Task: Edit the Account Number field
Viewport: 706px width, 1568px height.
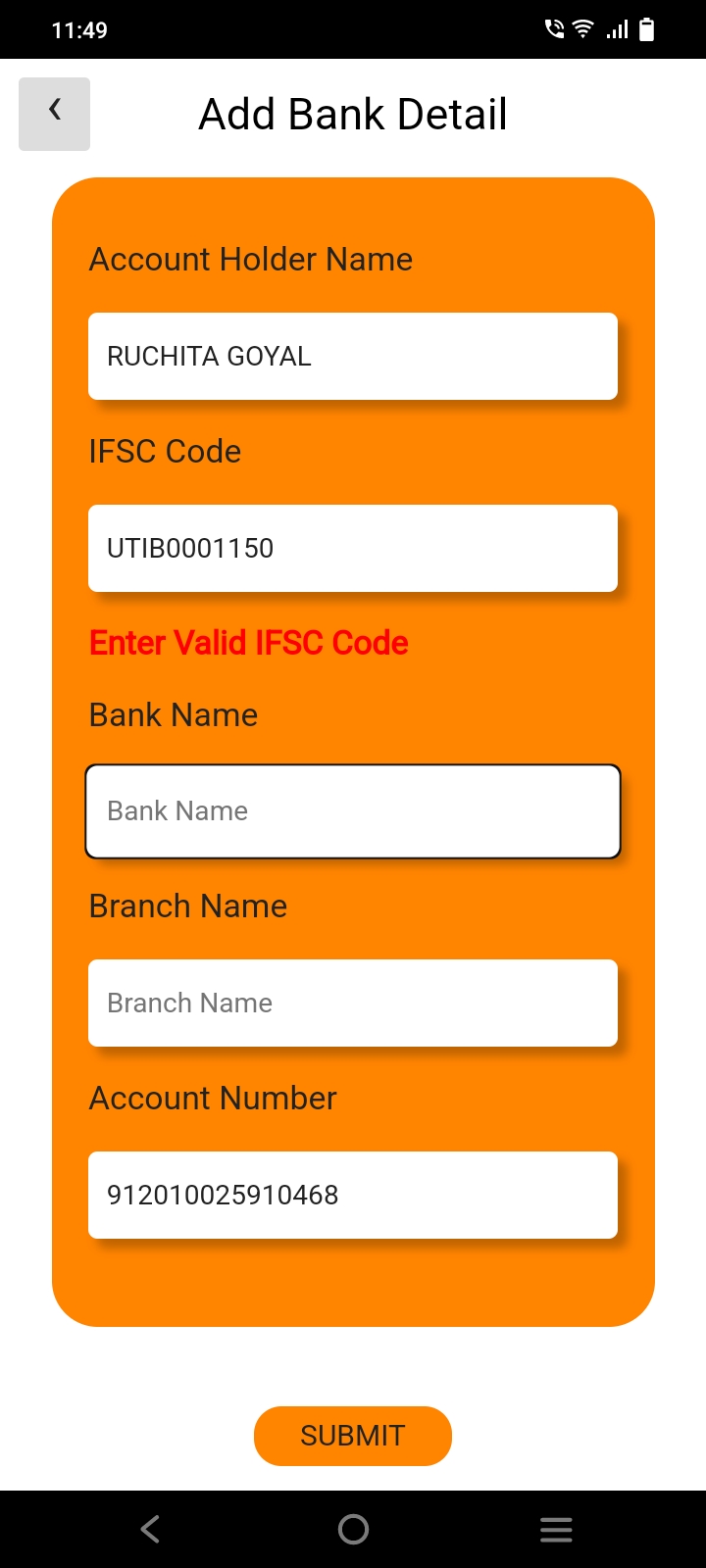Action: [353, 1195]
